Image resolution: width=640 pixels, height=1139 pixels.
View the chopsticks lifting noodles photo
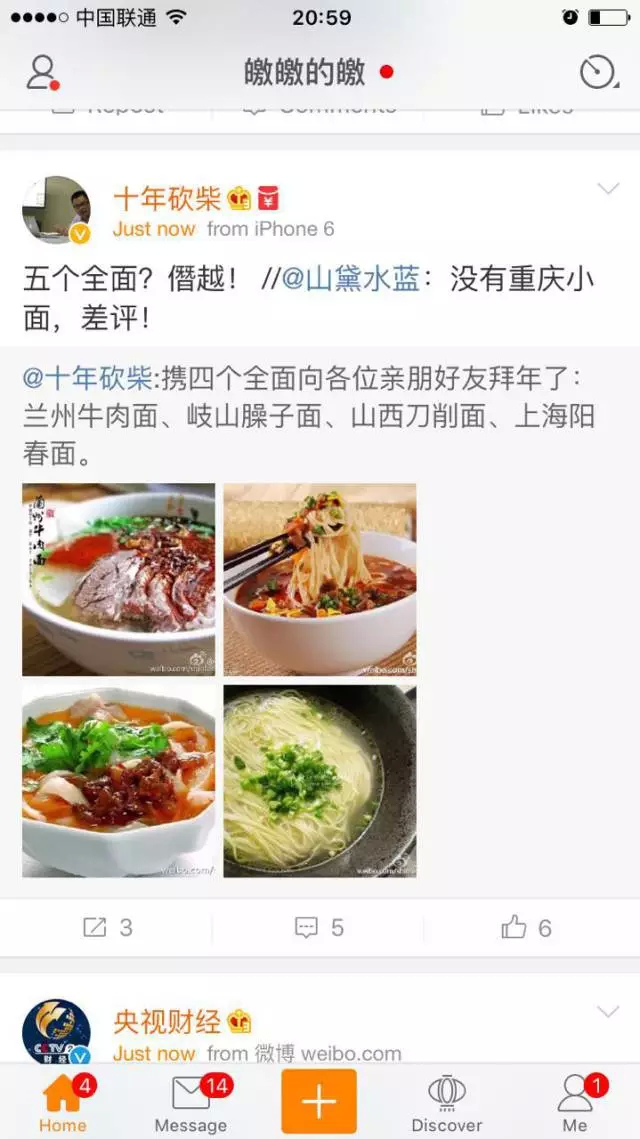[320, 579]
